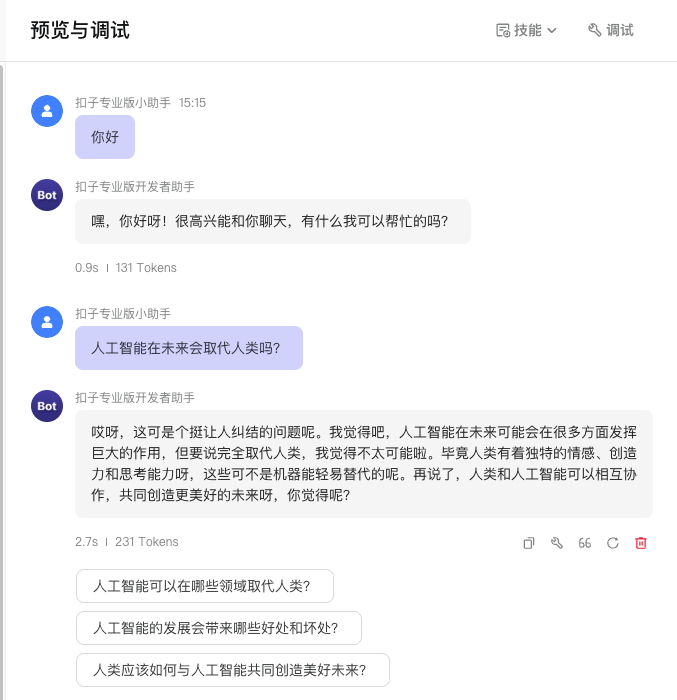Copy the bot's AI replacement answer
Viewport: 677px width, 700px height.
[x=529, y=543]
